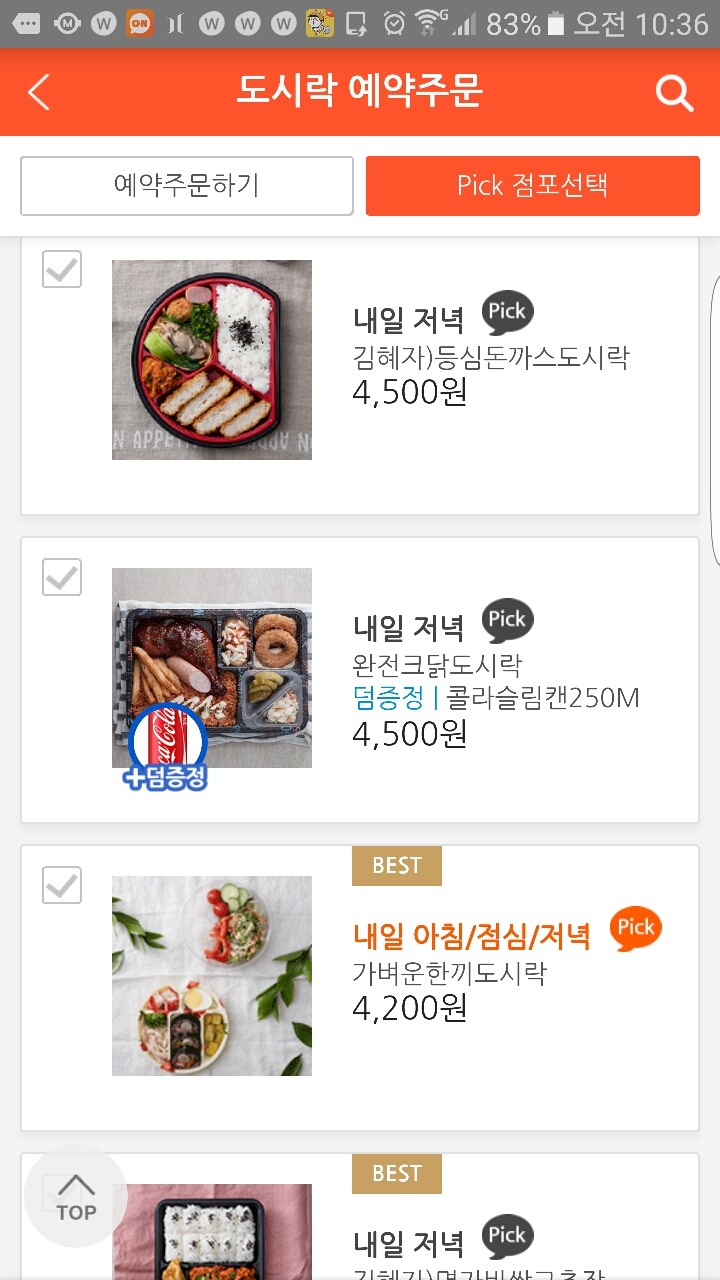720x1280 pixels.
Task: Open Pick 점포선택 to choose a store
Action: tap(533, 186)
